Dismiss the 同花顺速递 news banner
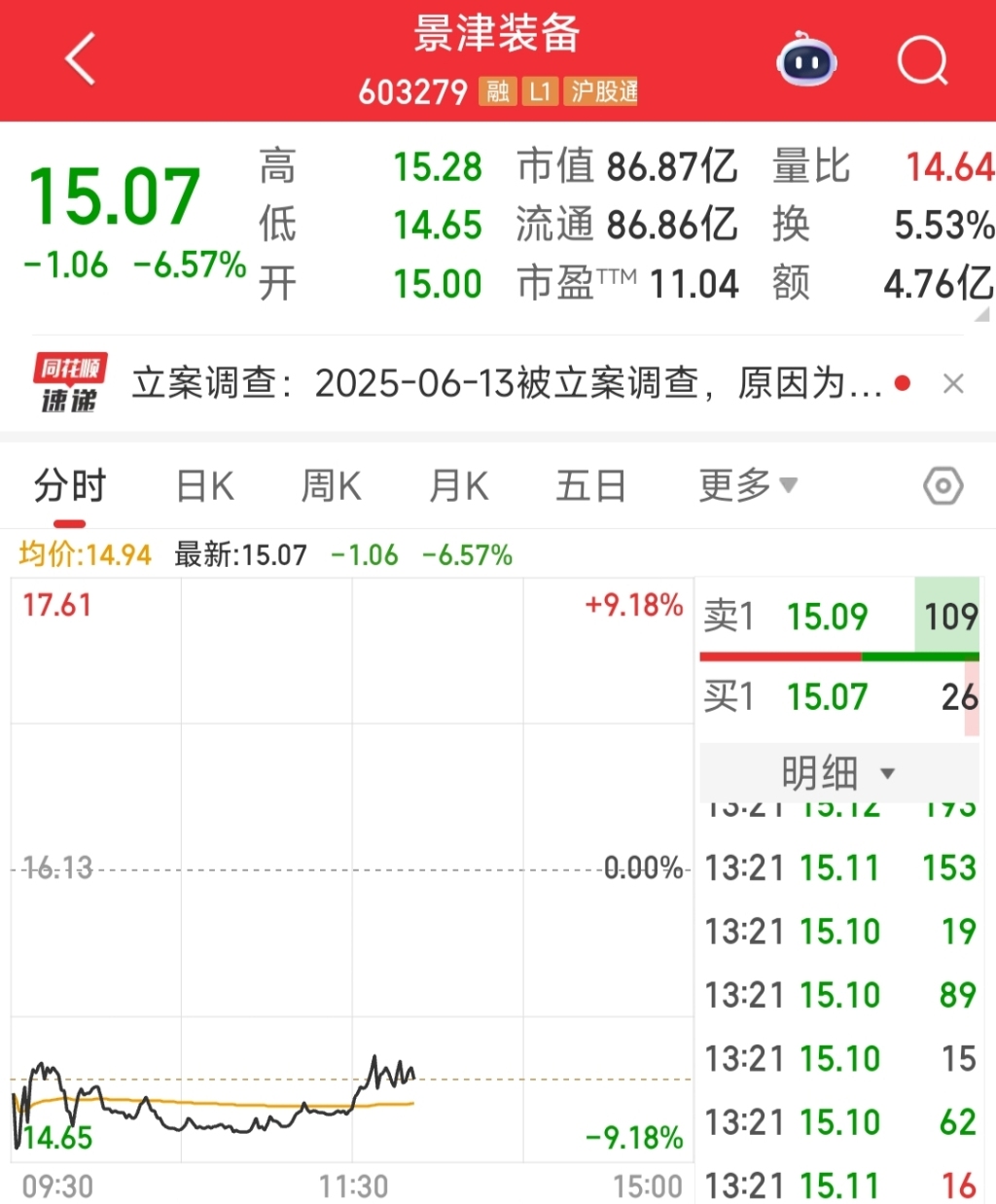This screenshot has height=1204, width=996. coord(953,383)
